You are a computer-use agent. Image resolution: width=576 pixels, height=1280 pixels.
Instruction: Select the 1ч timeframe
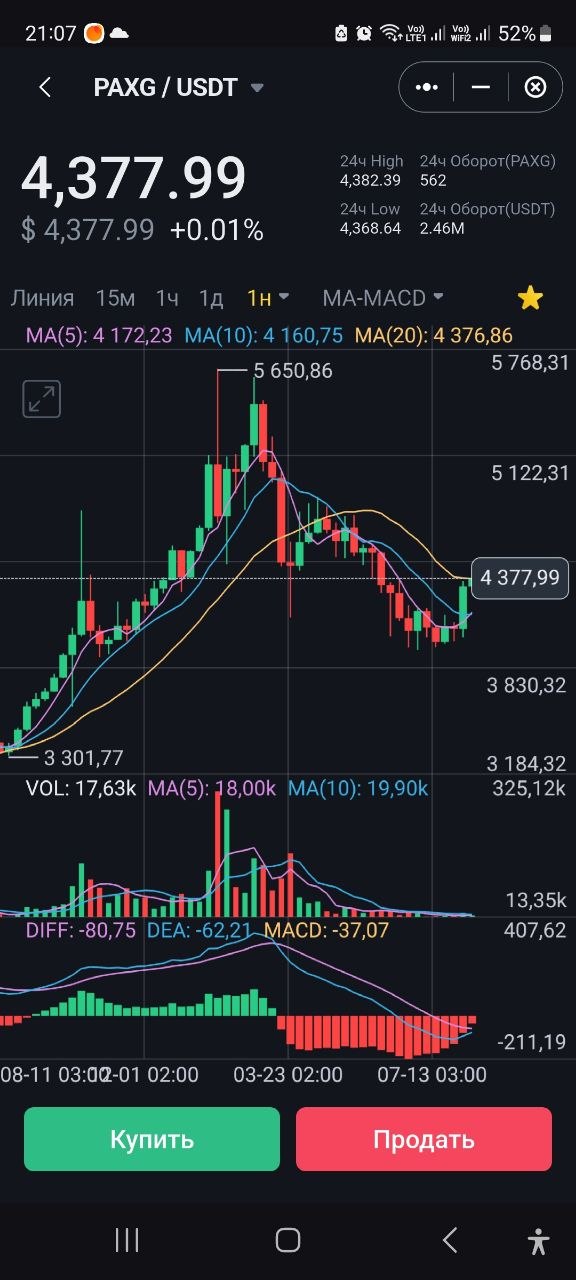coord(167,298)
